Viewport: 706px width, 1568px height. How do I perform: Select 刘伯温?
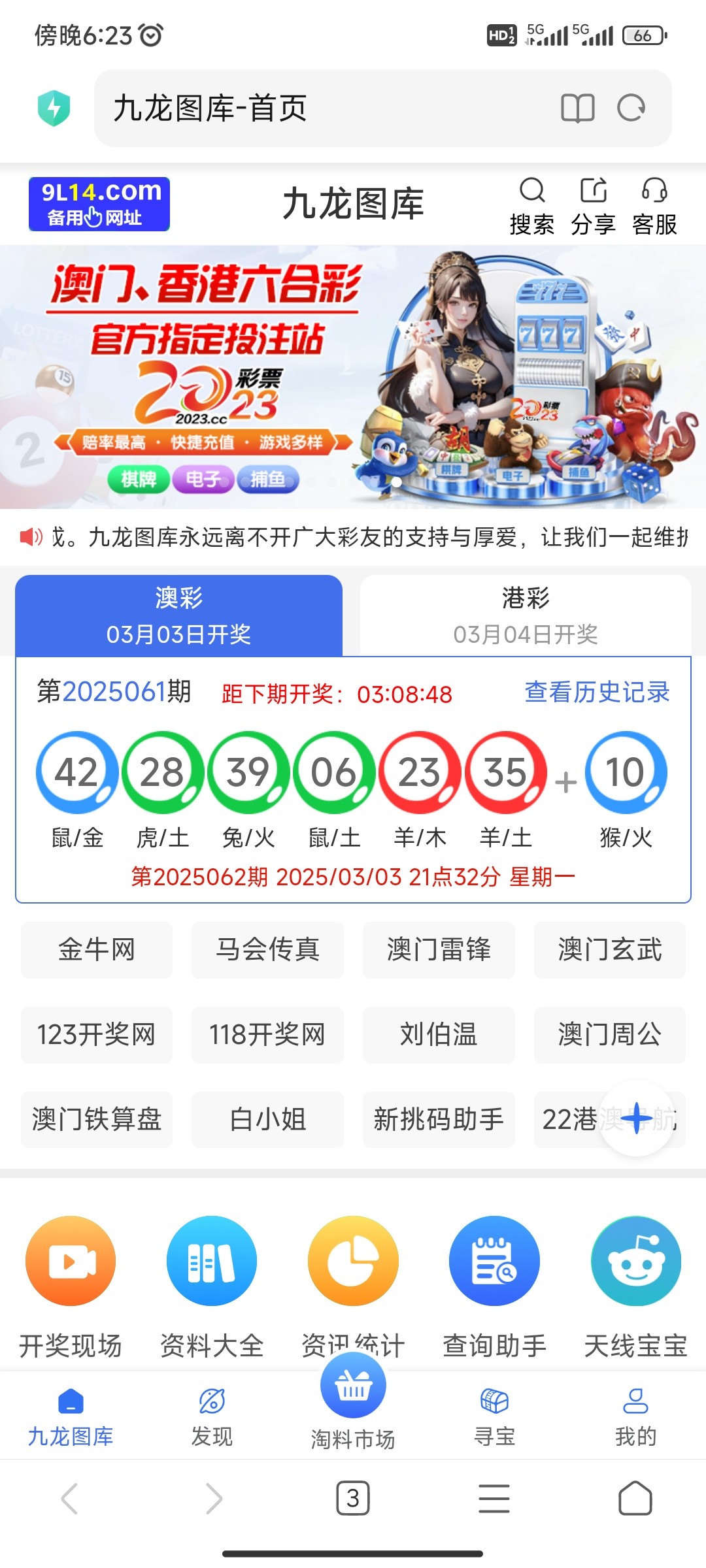coord(439,1035)
